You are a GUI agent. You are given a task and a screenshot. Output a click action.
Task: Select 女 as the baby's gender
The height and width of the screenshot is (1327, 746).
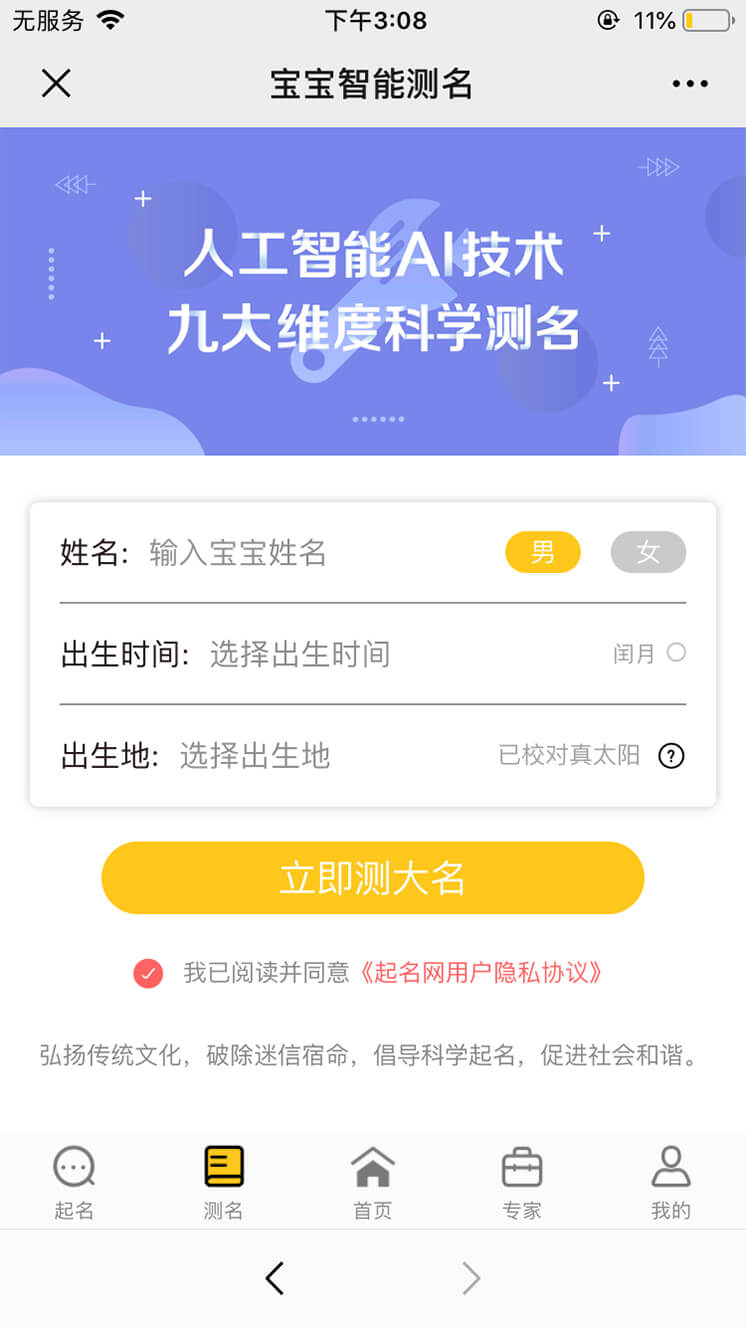[648, 552]
